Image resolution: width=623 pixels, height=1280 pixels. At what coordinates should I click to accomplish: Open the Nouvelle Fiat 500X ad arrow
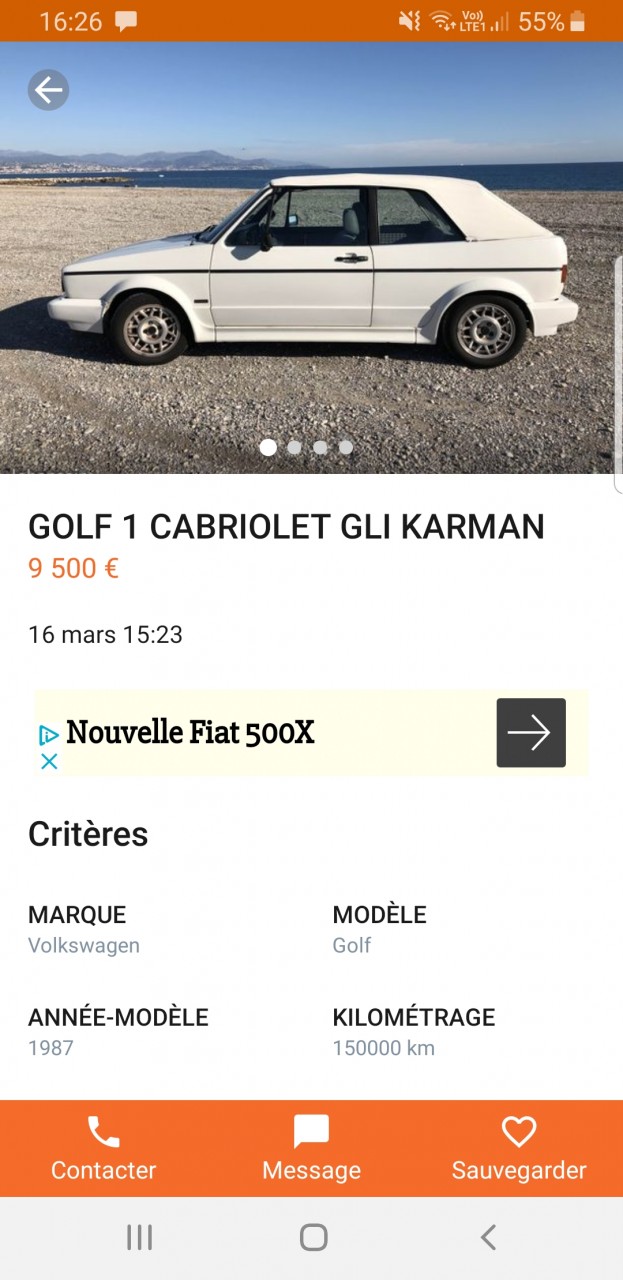point(531,733)
